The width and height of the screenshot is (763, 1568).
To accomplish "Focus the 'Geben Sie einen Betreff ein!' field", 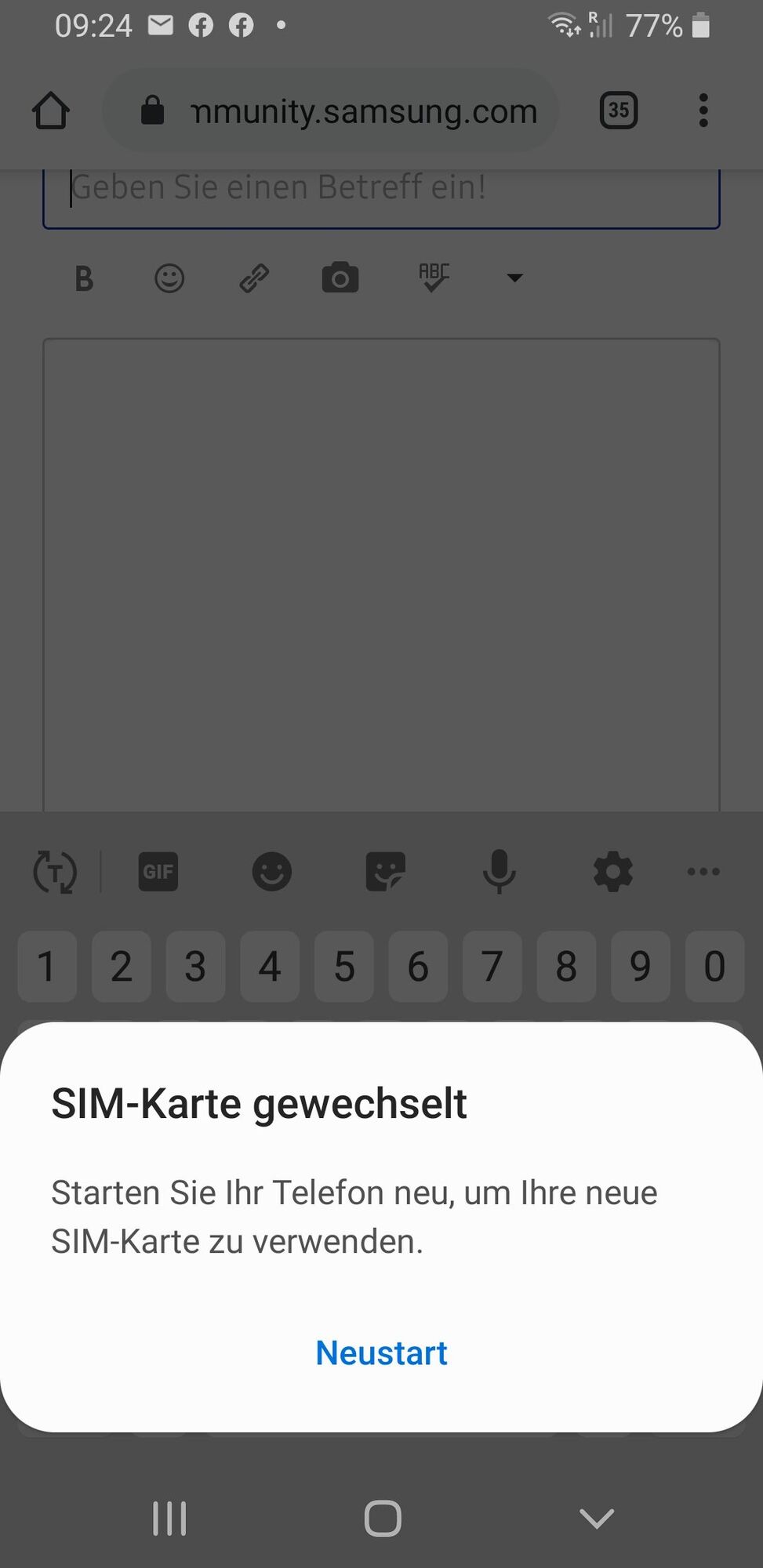I will pos(381,190).
